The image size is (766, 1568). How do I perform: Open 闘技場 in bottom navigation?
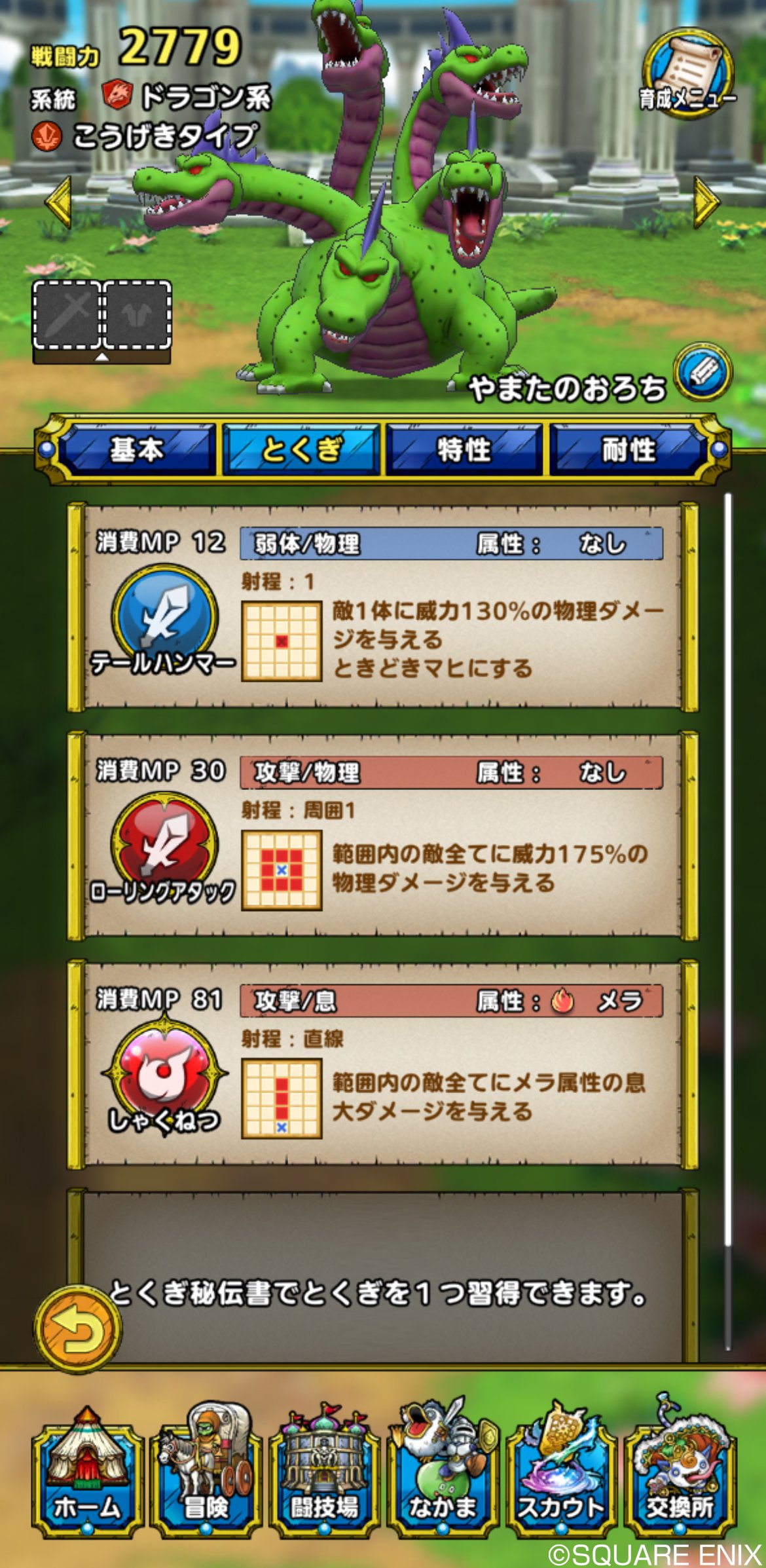[325, 1474]
